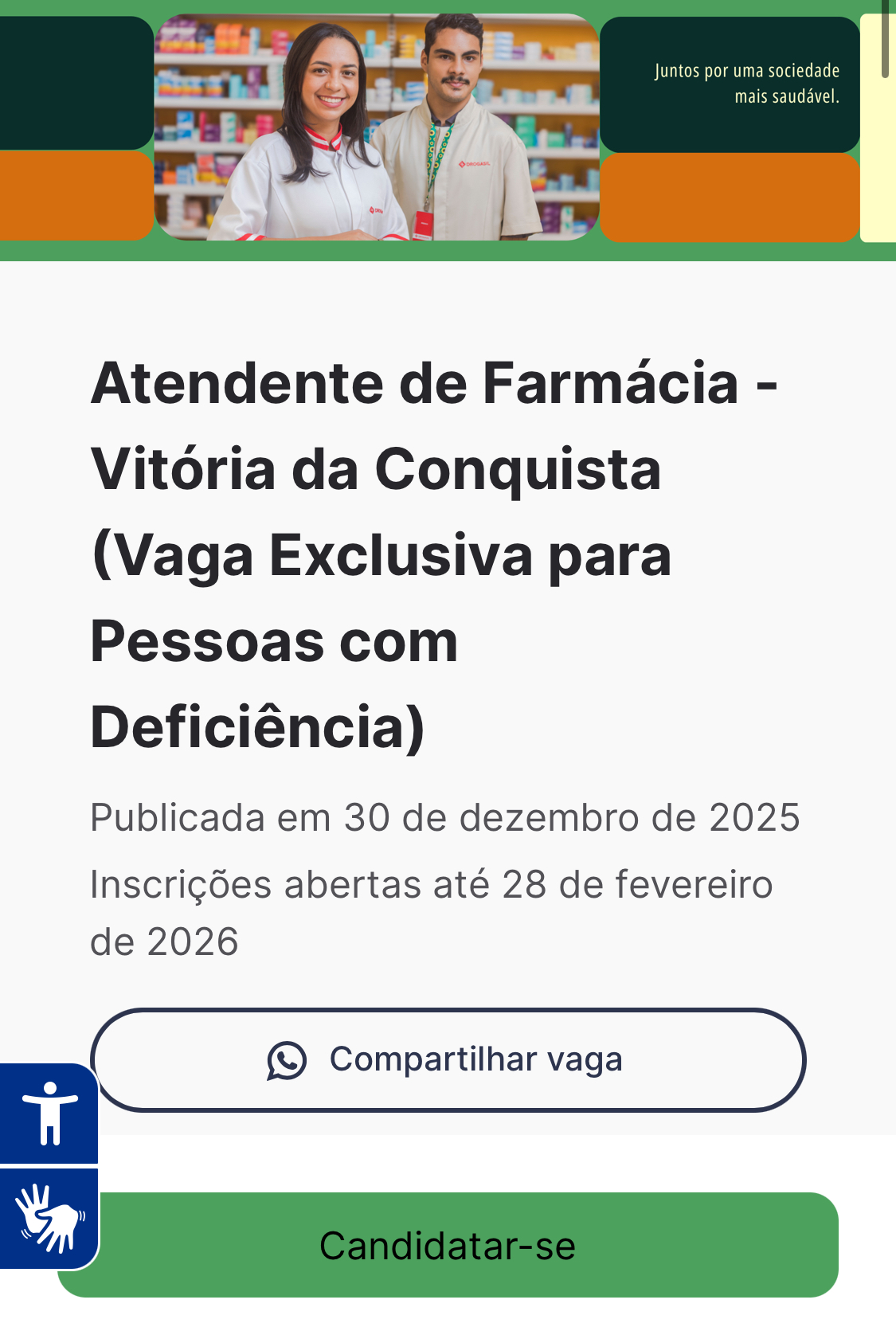Screen dimensions: 896x1327
Task: Tap the Compartilhar vaga WhatsApp button
Action: (448, 1060)
